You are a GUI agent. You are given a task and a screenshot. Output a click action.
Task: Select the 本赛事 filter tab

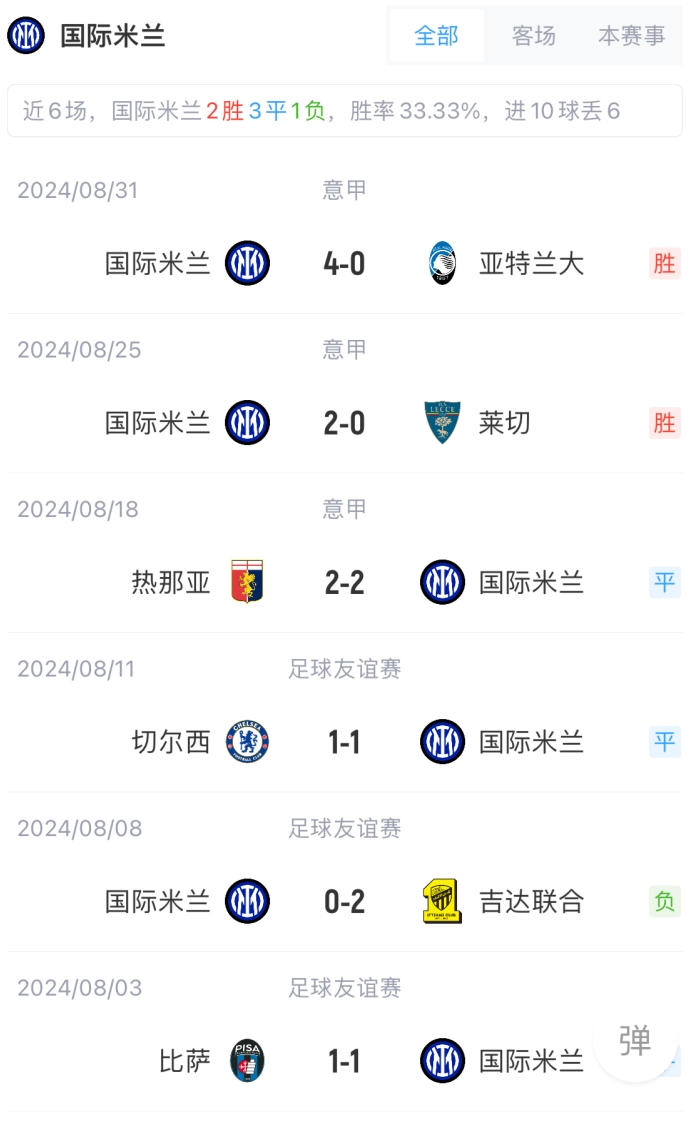click(x=631, y=36)
